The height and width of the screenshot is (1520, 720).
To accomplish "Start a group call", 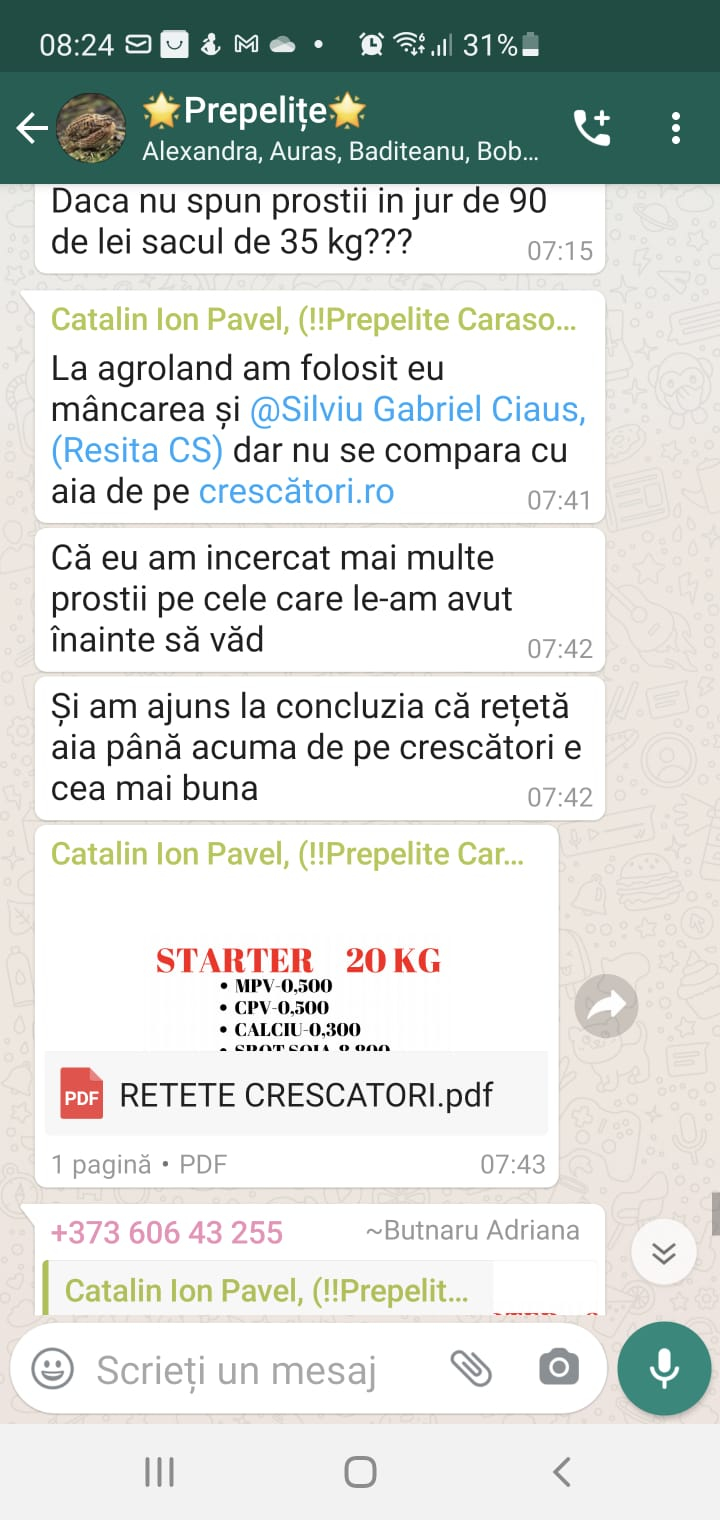I will (x=592, y=128).
